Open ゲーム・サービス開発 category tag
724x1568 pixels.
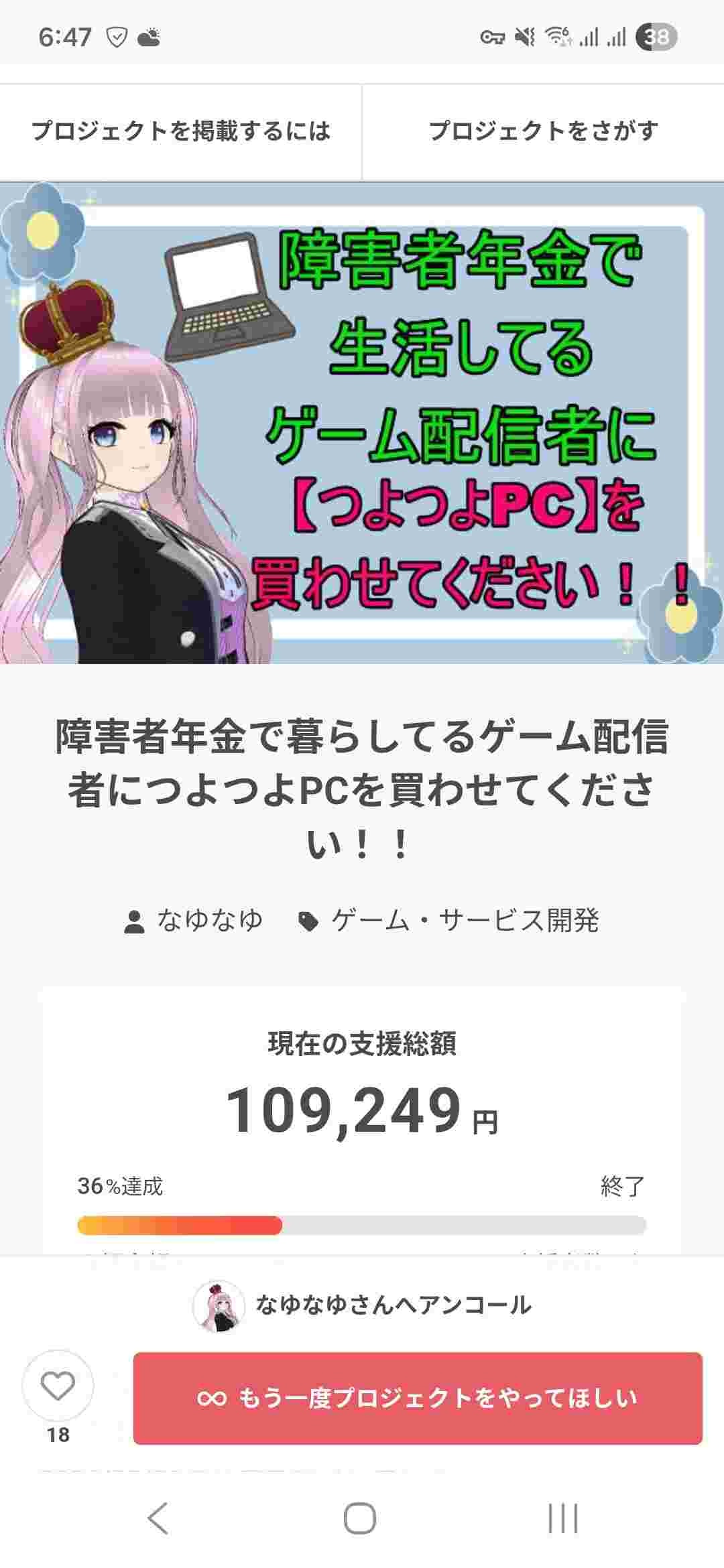point(464,921)
